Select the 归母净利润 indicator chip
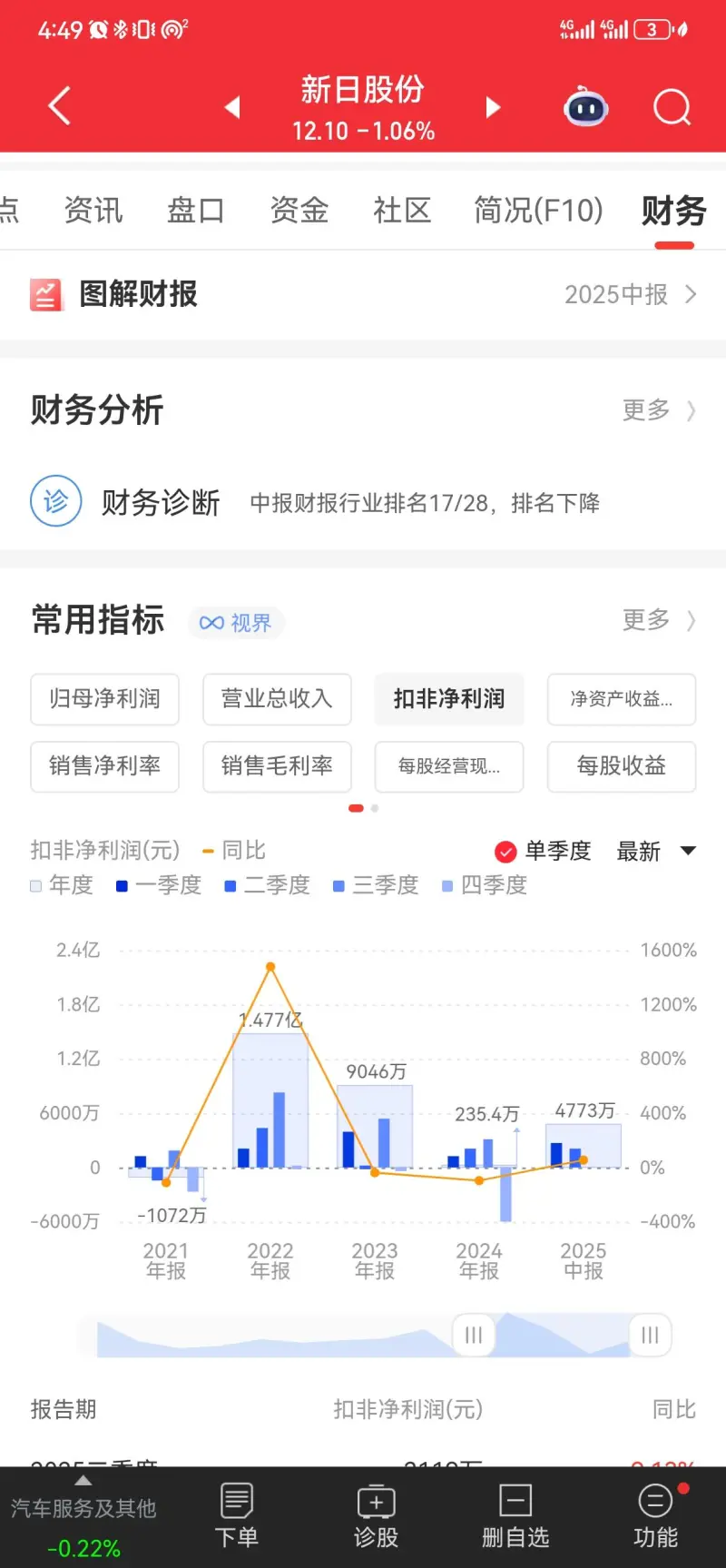 pyautogui.click(x=104, y=698)
